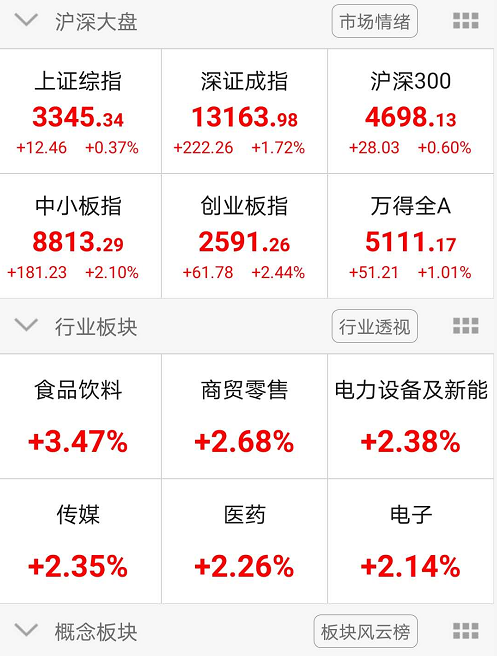Open the 市场情绪 button
Screen dimensions: 497x656
(374, 21)
